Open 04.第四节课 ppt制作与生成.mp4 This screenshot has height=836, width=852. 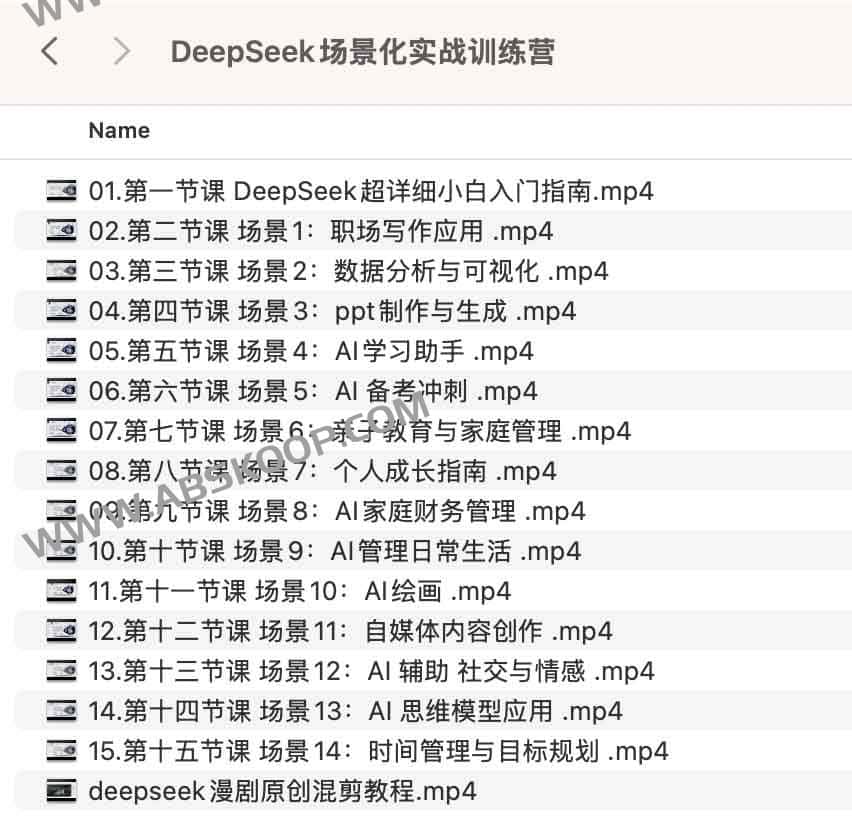(x=332, y=311)
